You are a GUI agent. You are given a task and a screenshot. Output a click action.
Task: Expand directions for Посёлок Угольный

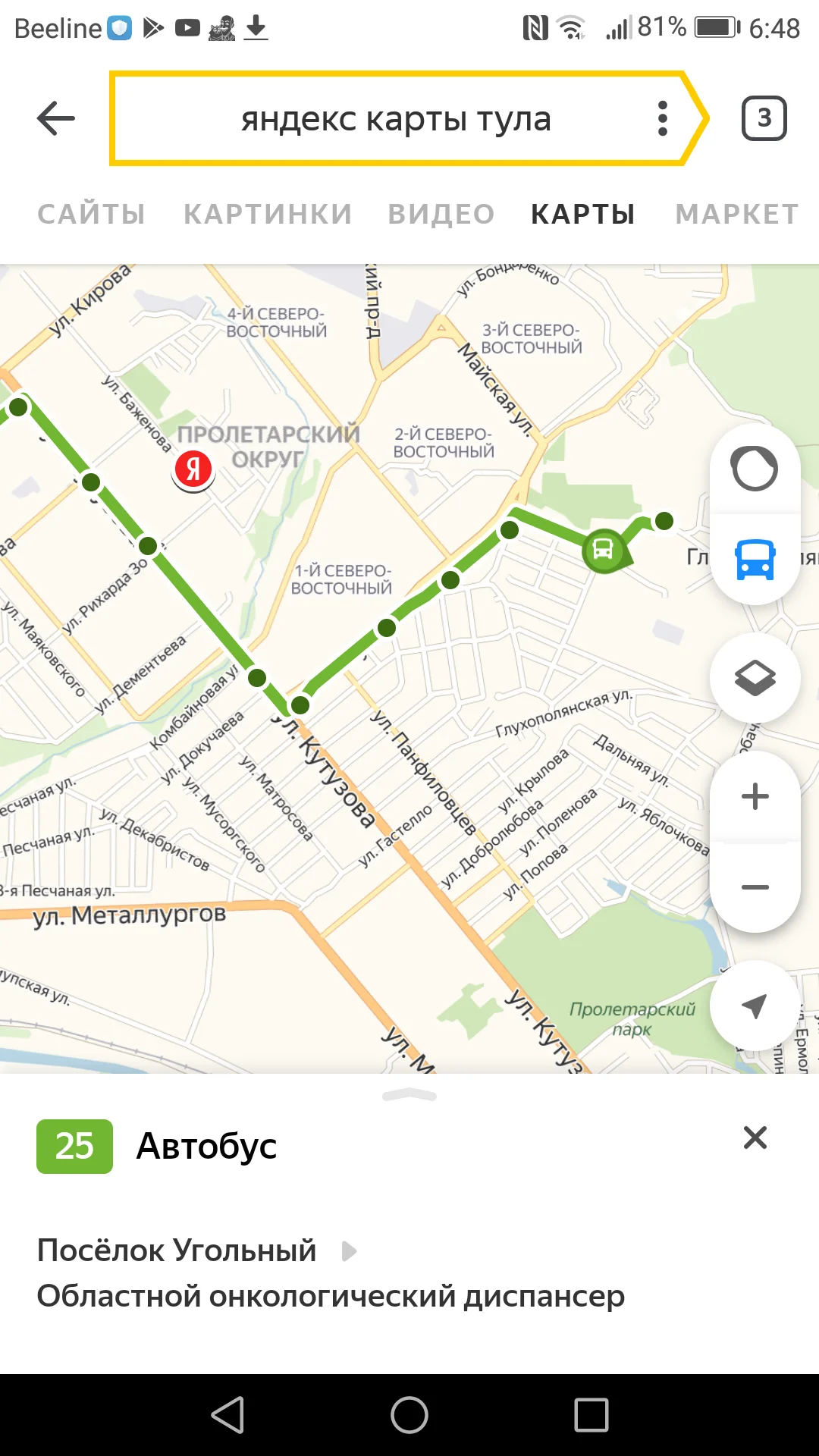(x=348, y=1250)
